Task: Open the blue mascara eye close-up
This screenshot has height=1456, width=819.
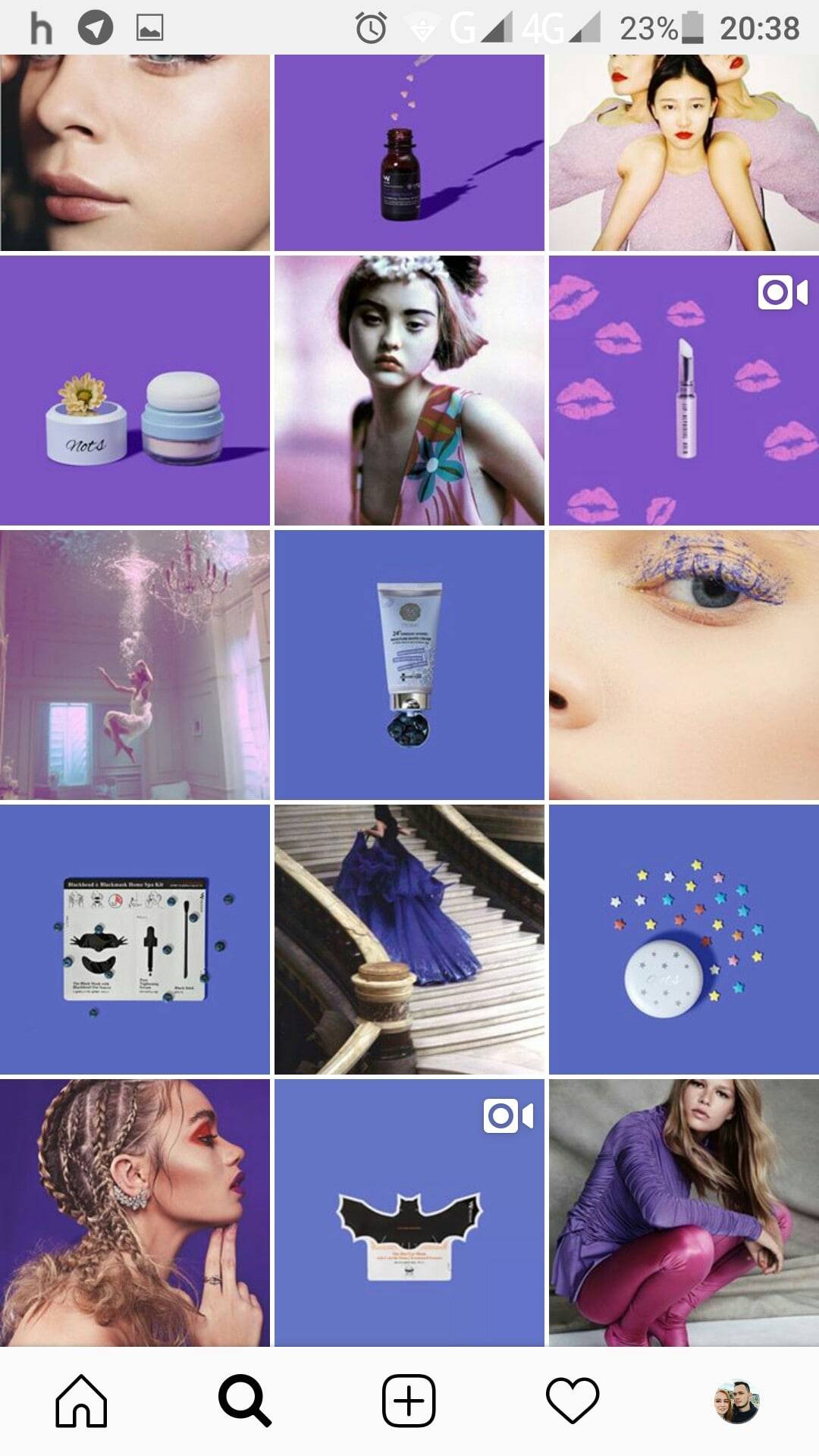Action: pyautogui.click(x=683, y=665)
